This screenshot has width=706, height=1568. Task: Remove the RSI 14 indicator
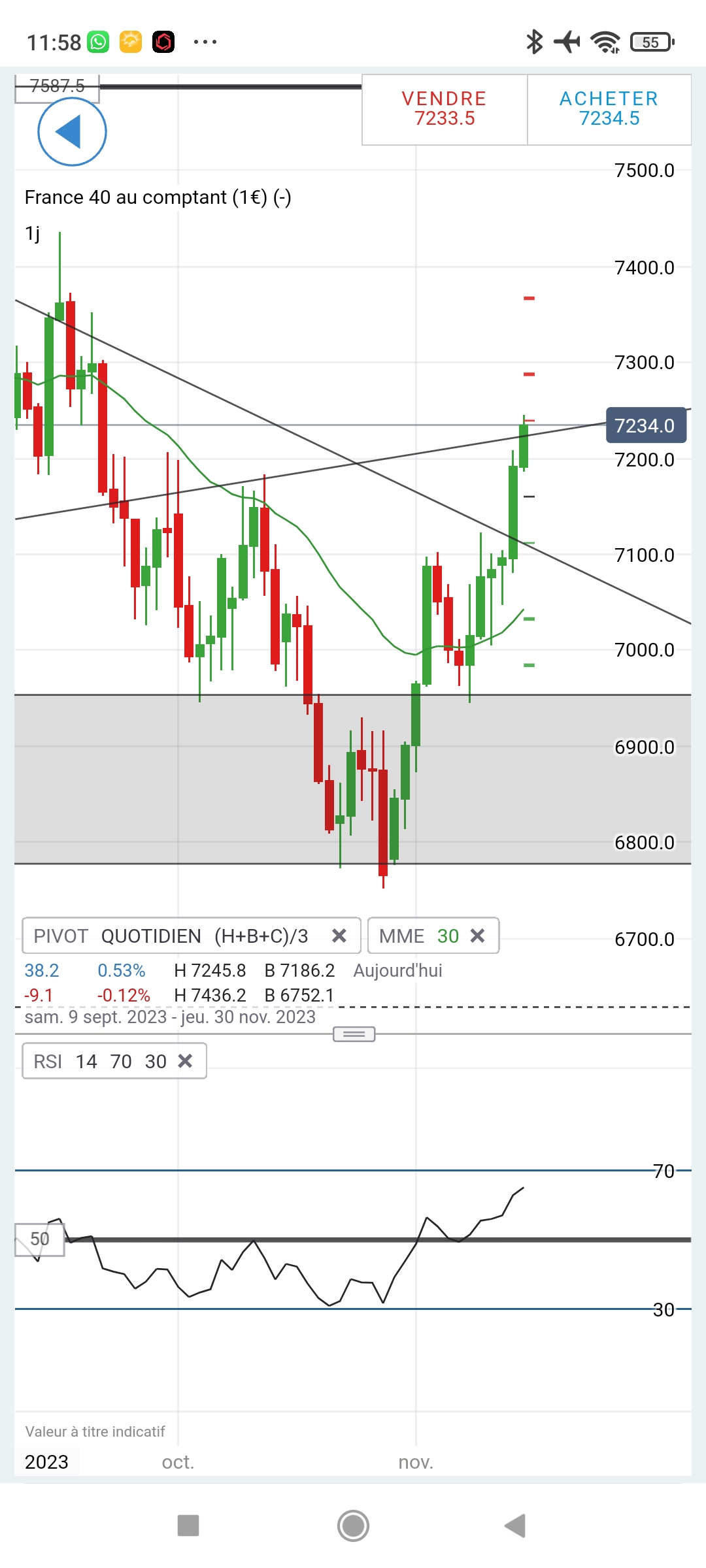(x=186, y=1061)
